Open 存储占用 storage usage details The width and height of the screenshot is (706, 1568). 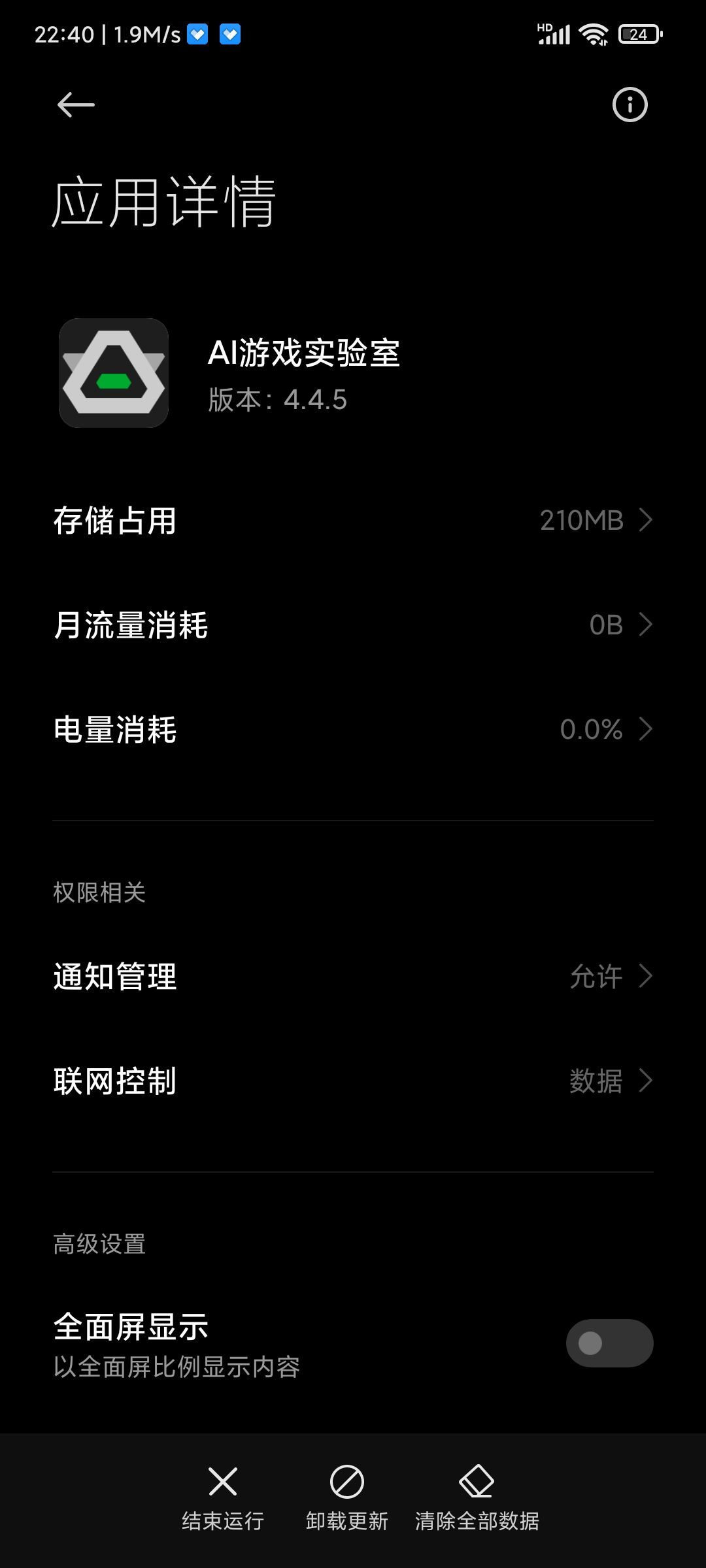pyautogui.click(x=353, y=520)
